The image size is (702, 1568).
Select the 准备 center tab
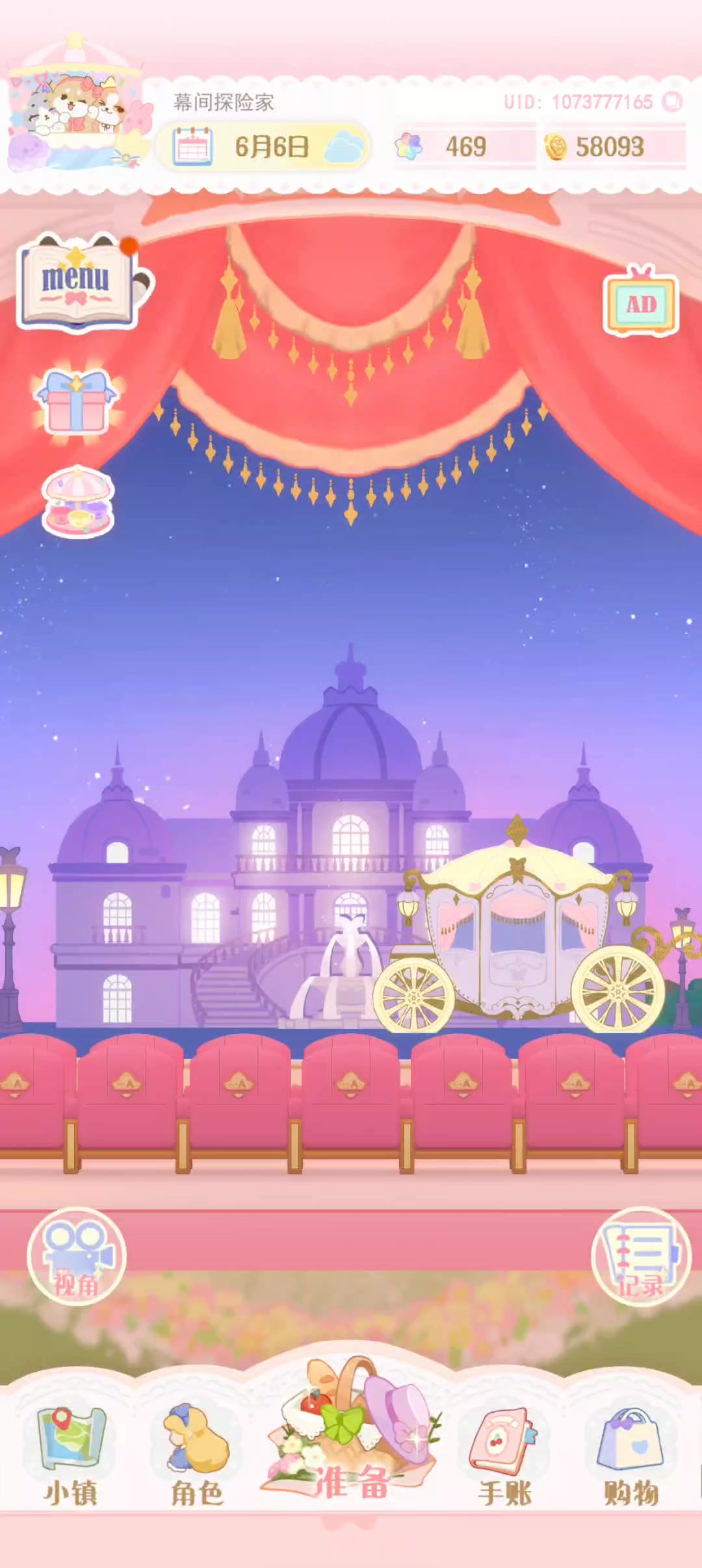click(352, 1429)
